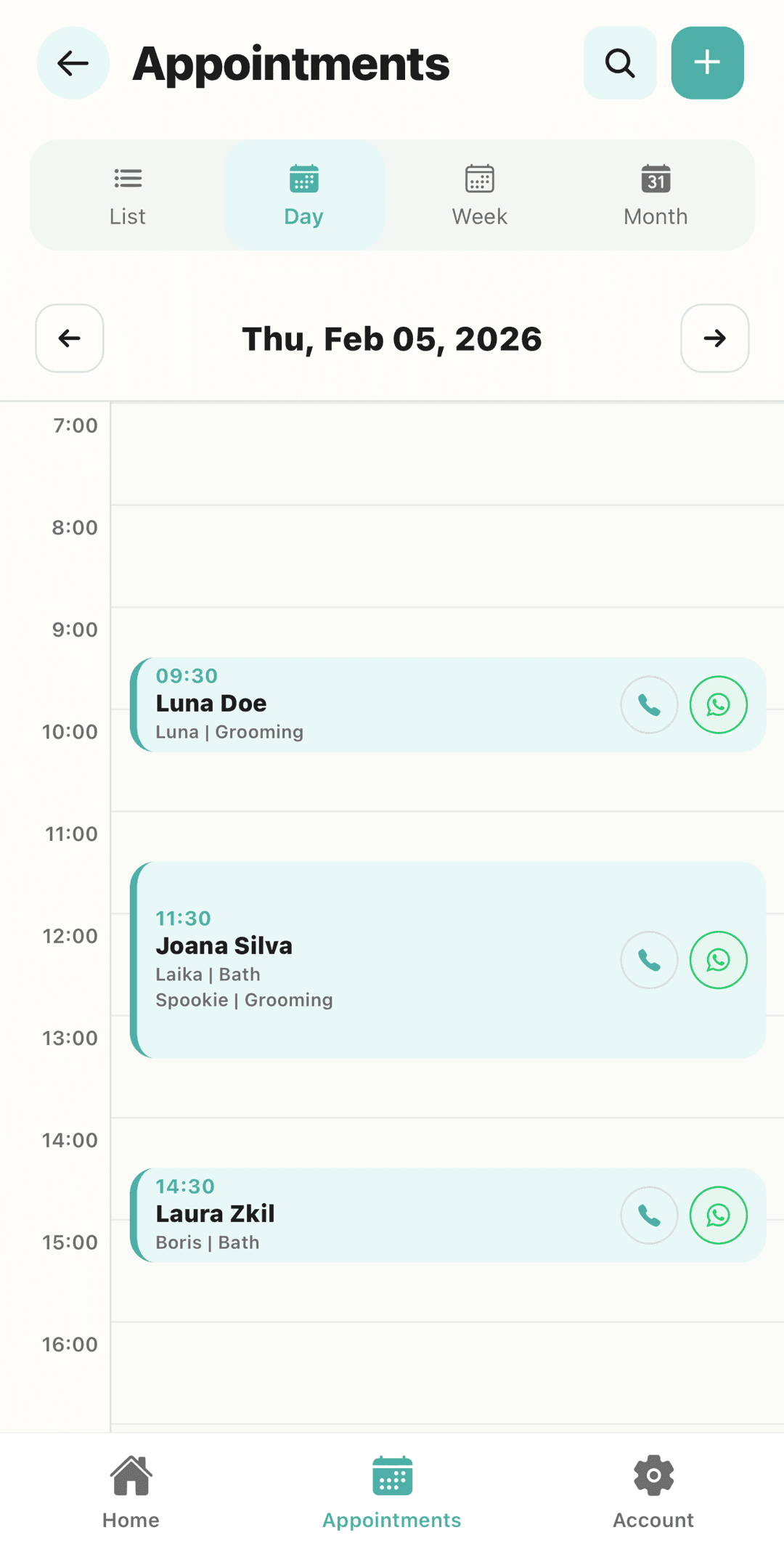Image resolution: width=784 pixels, height=1559 pixels.
Task: Go back using the top-left arrow
Action: point(73,63)
